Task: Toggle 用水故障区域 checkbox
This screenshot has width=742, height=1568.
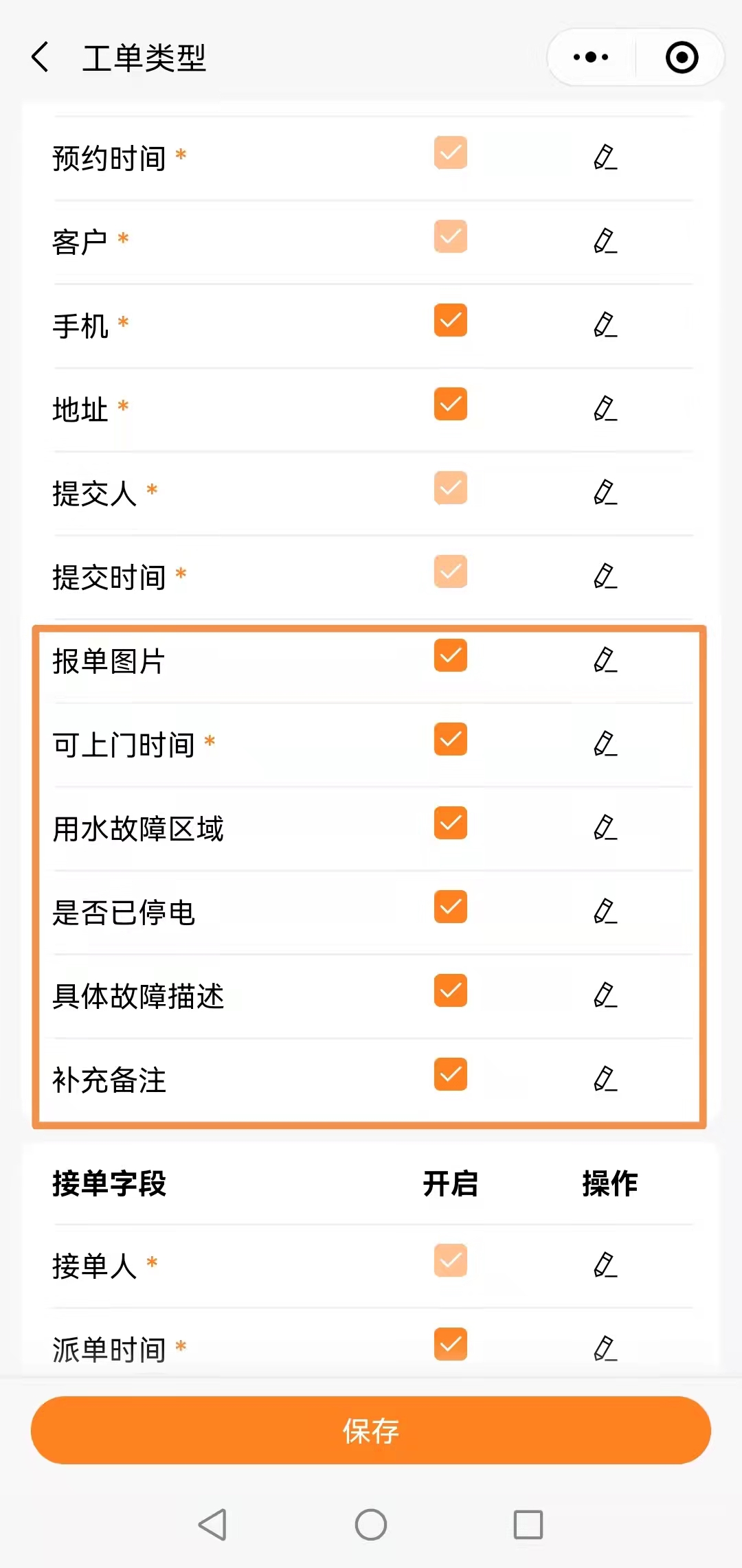Action: [x=450, y=823]
